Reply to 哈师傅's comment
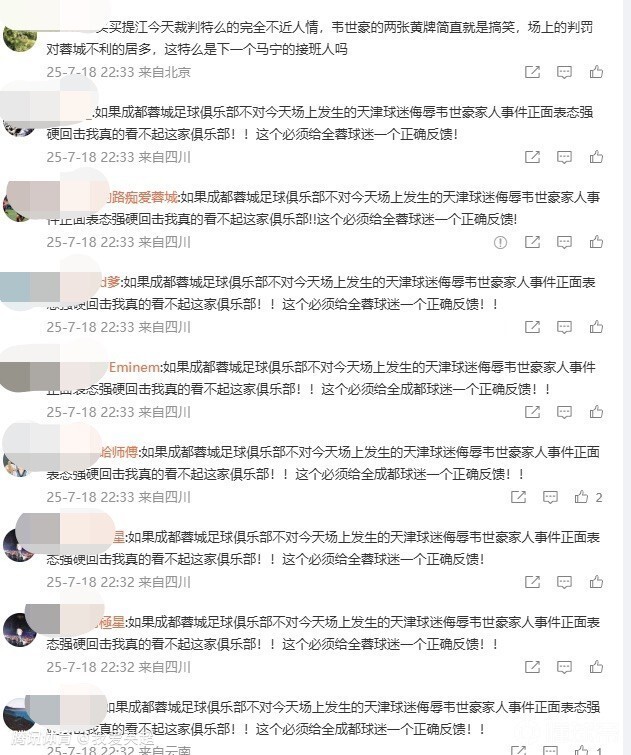The height and width of the screenshot is (755, 631). coord(550,497)
